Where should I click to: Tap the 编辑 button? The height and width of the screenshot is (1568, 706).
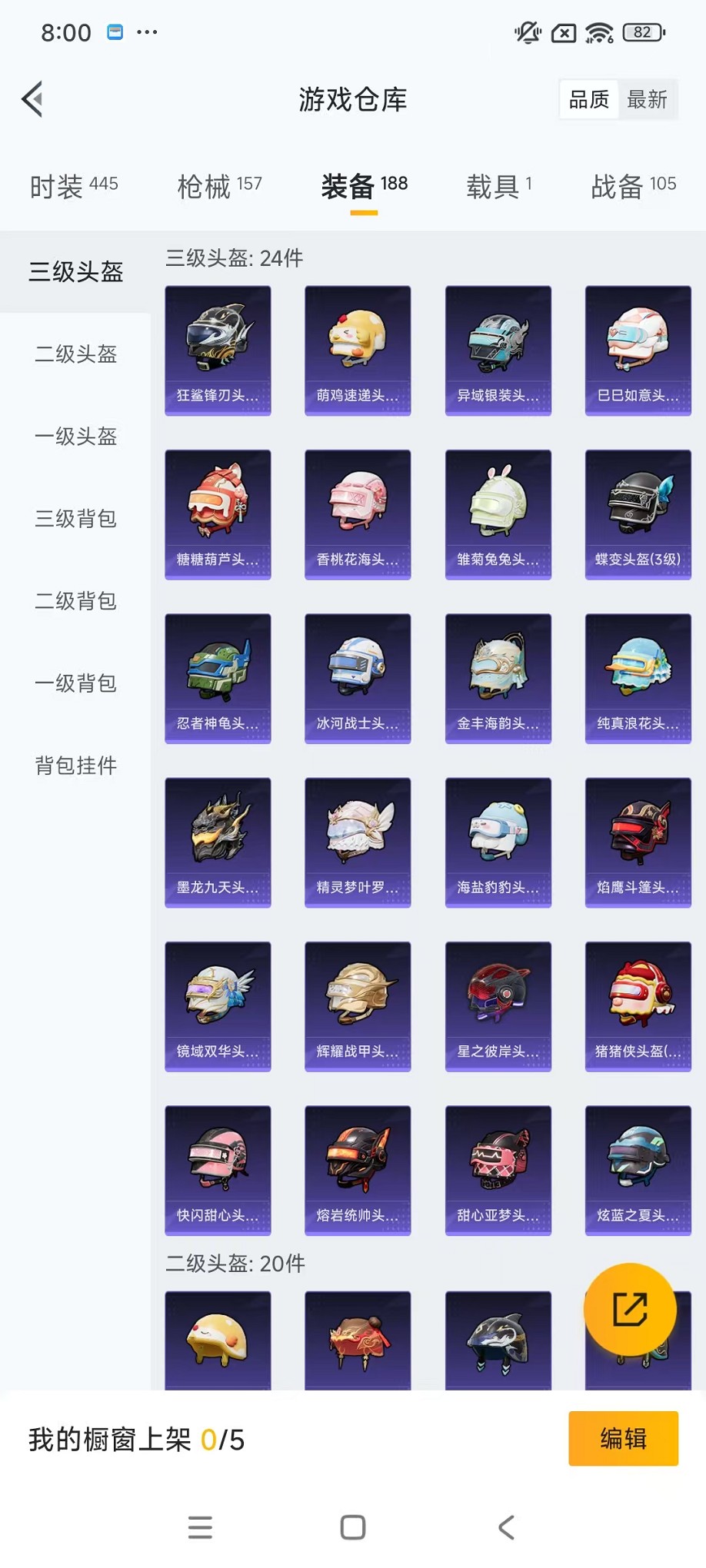623,1438
